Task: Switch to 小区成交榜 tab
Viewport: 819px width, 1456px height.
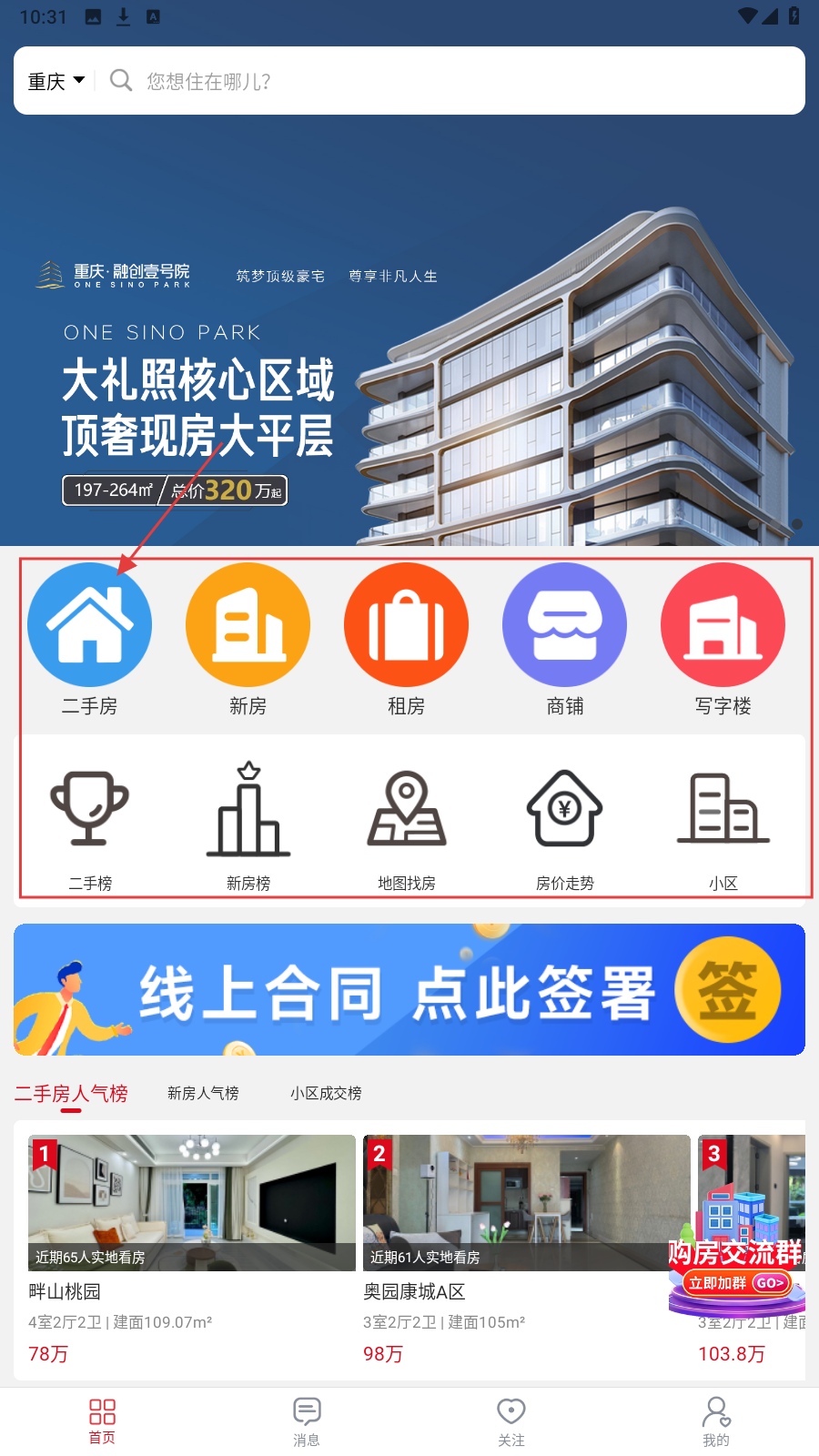Action: (326, 1093)
